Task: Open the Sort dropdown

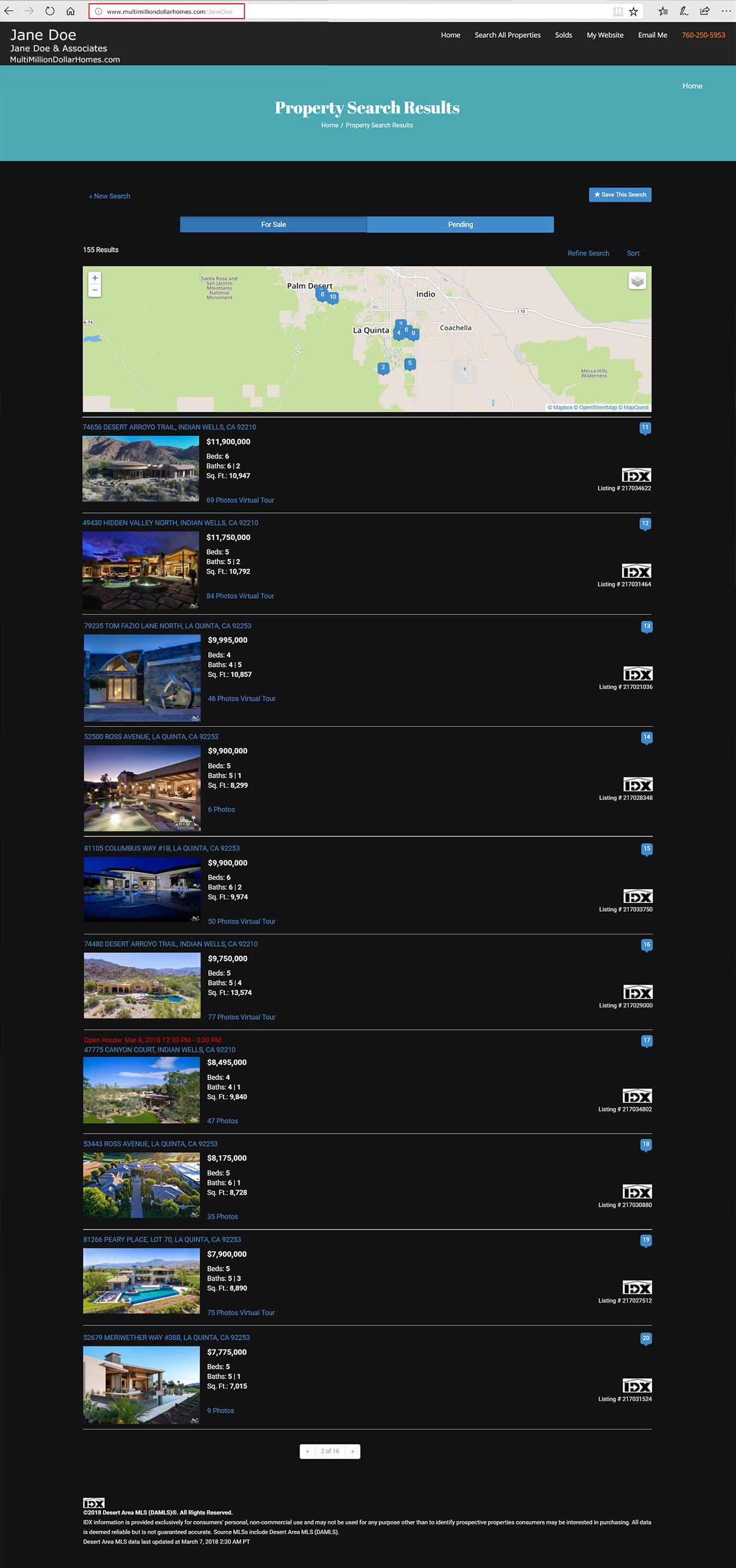Action: 634,253
